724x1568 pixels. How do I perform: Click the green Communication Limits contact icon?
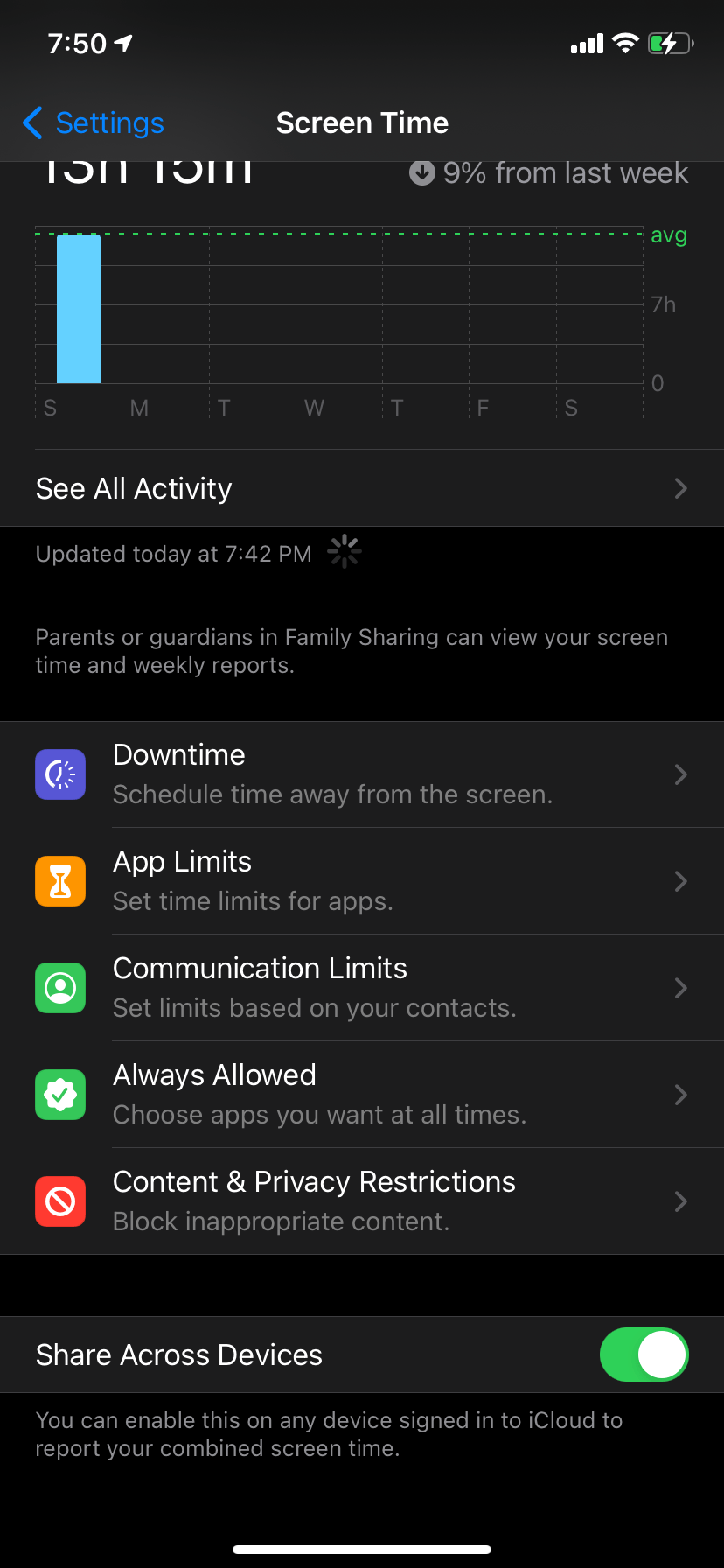point(59,988)
